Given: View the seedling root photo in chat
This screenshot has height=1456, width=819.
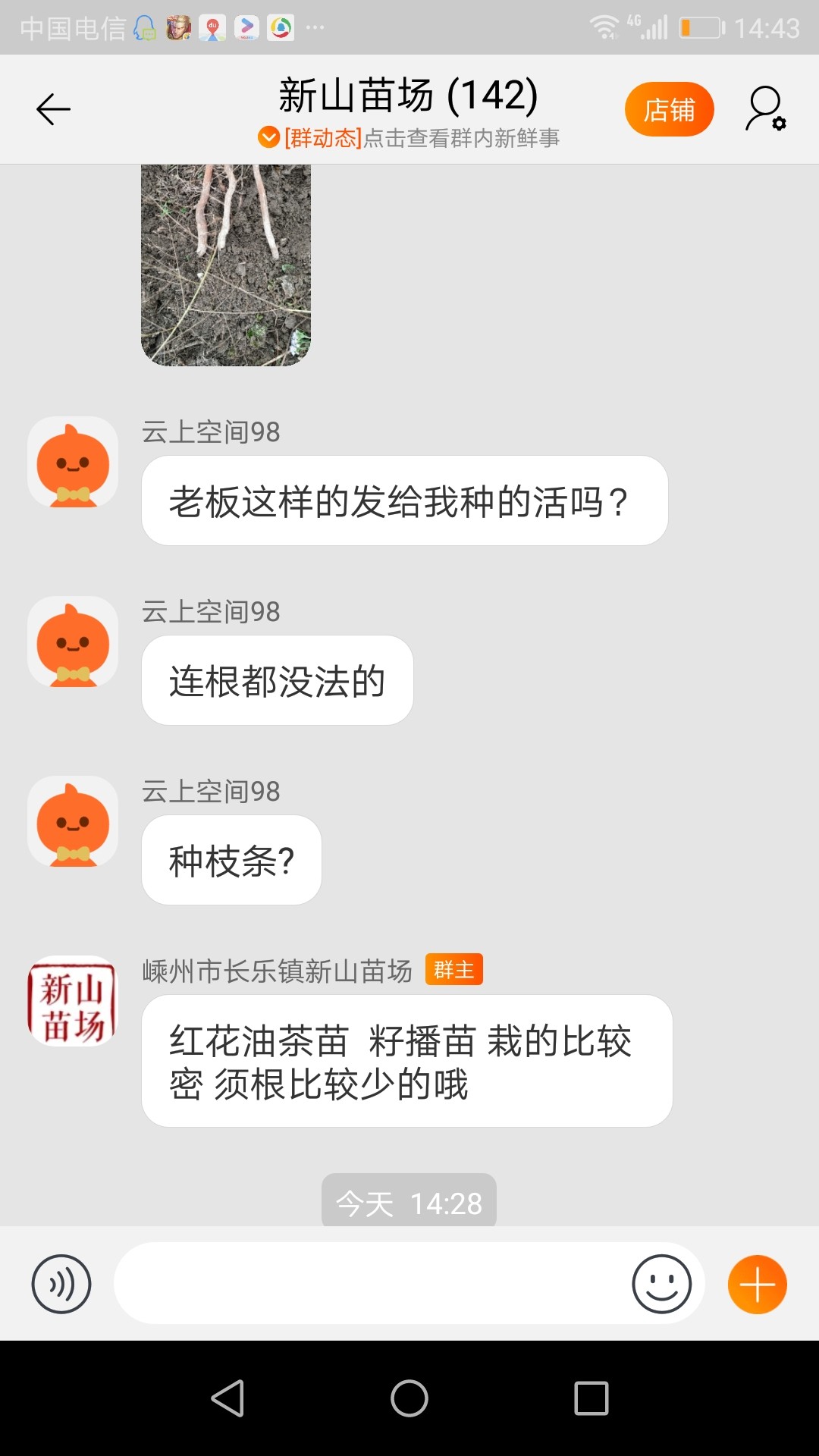Looking at the screenshot, I should [226, 265].
